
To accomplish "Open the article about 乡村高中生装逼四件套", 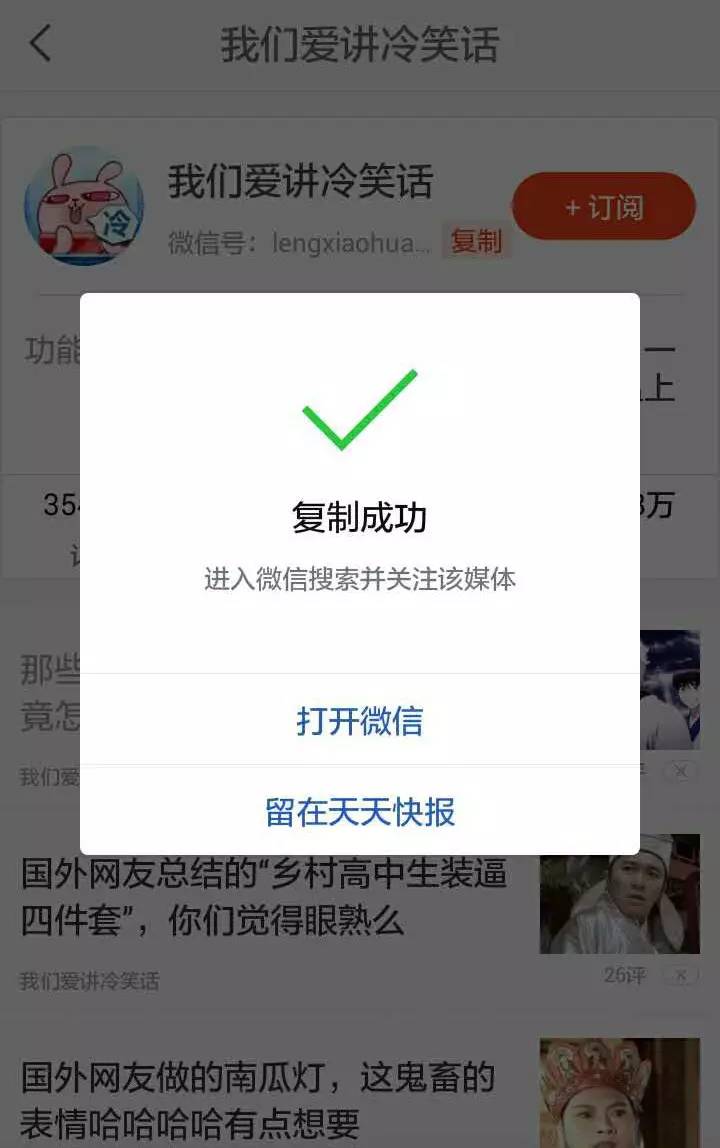I will tap(264, 897).
